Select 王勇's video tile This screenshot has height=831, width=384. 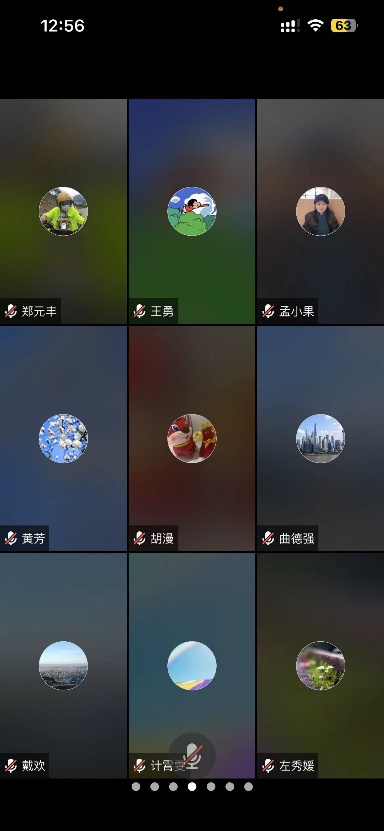click(x=192, y=211)
